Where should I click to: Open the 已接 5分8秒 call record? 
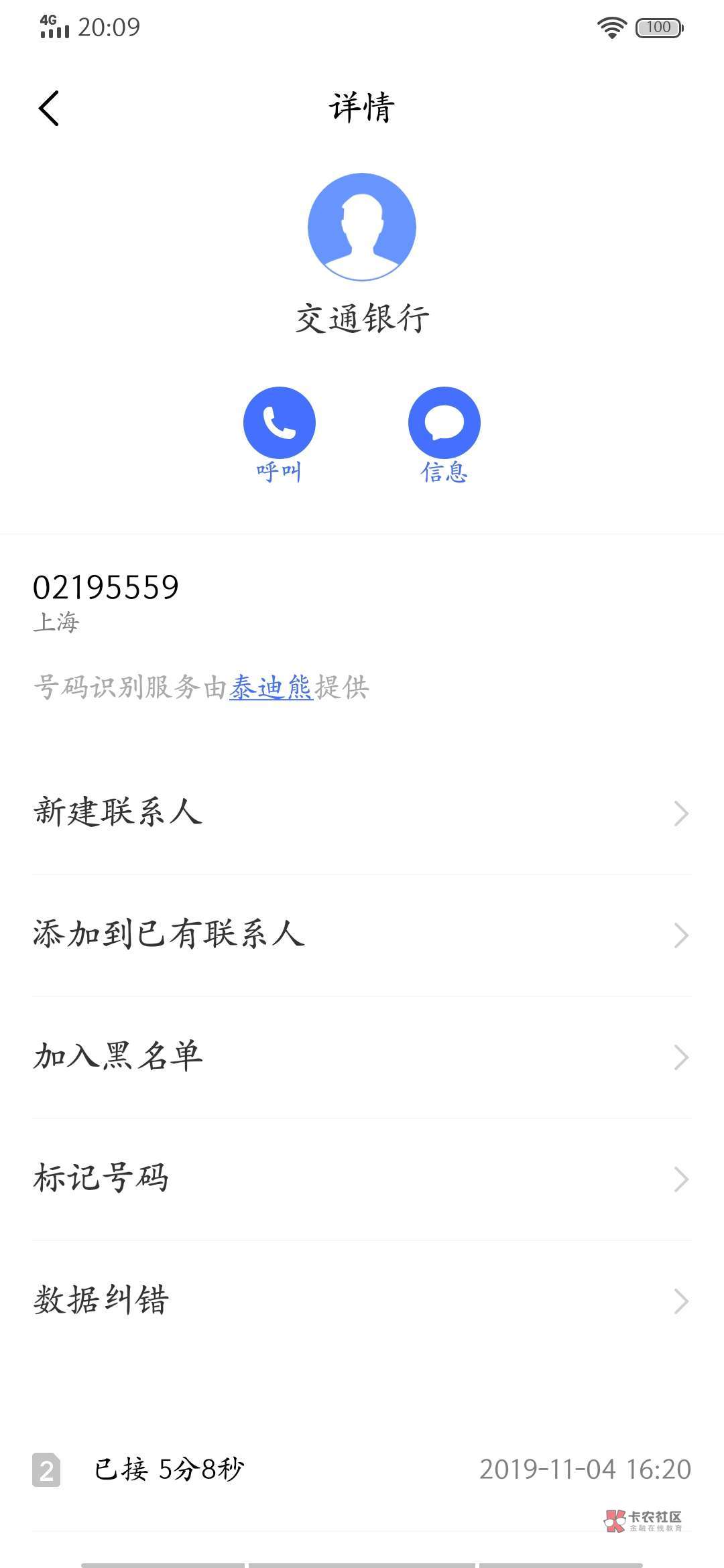tap(362, 1470)
